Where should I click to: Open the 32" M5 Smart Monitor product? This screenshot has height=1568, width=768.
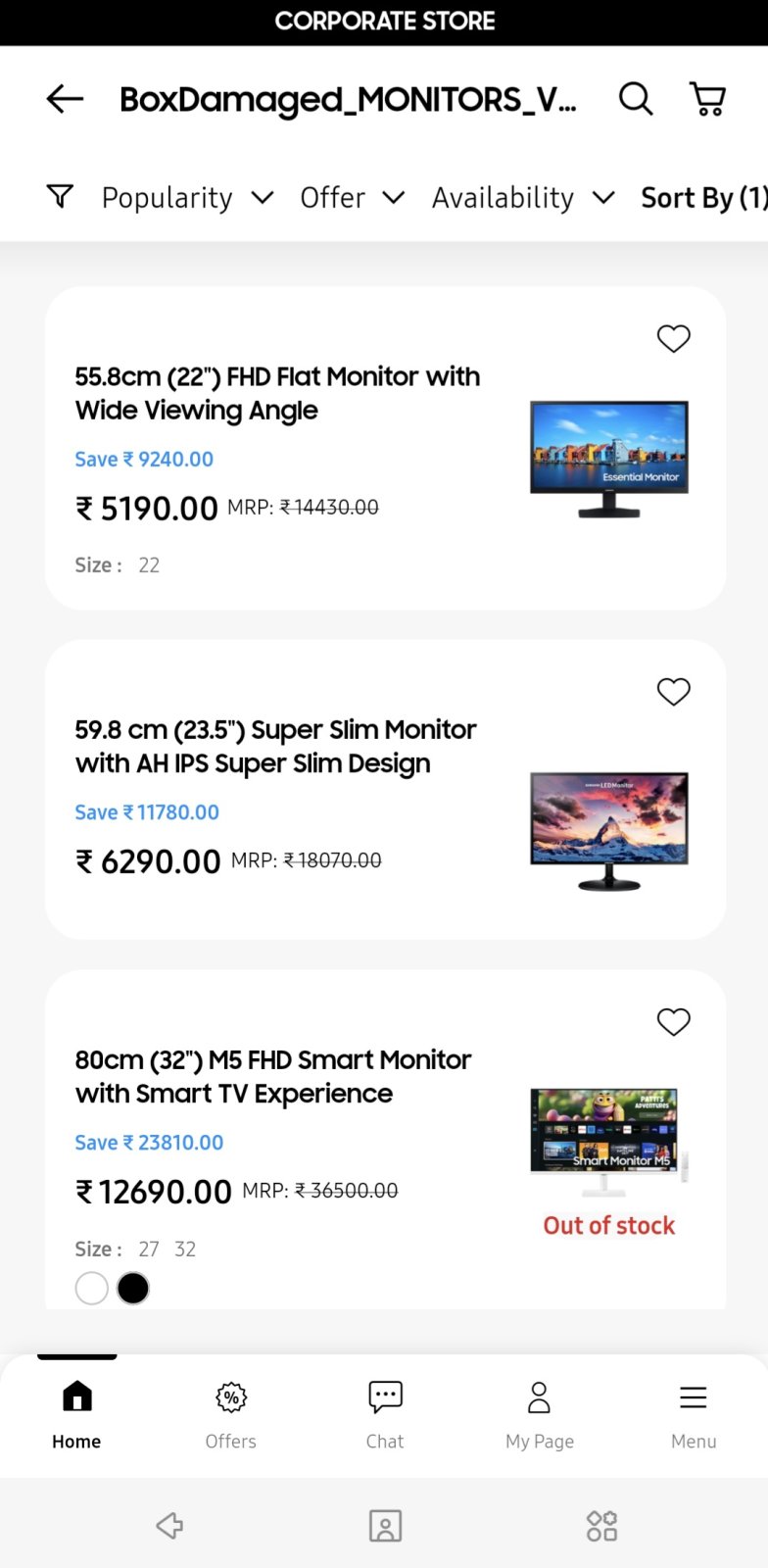[273, 1077]
